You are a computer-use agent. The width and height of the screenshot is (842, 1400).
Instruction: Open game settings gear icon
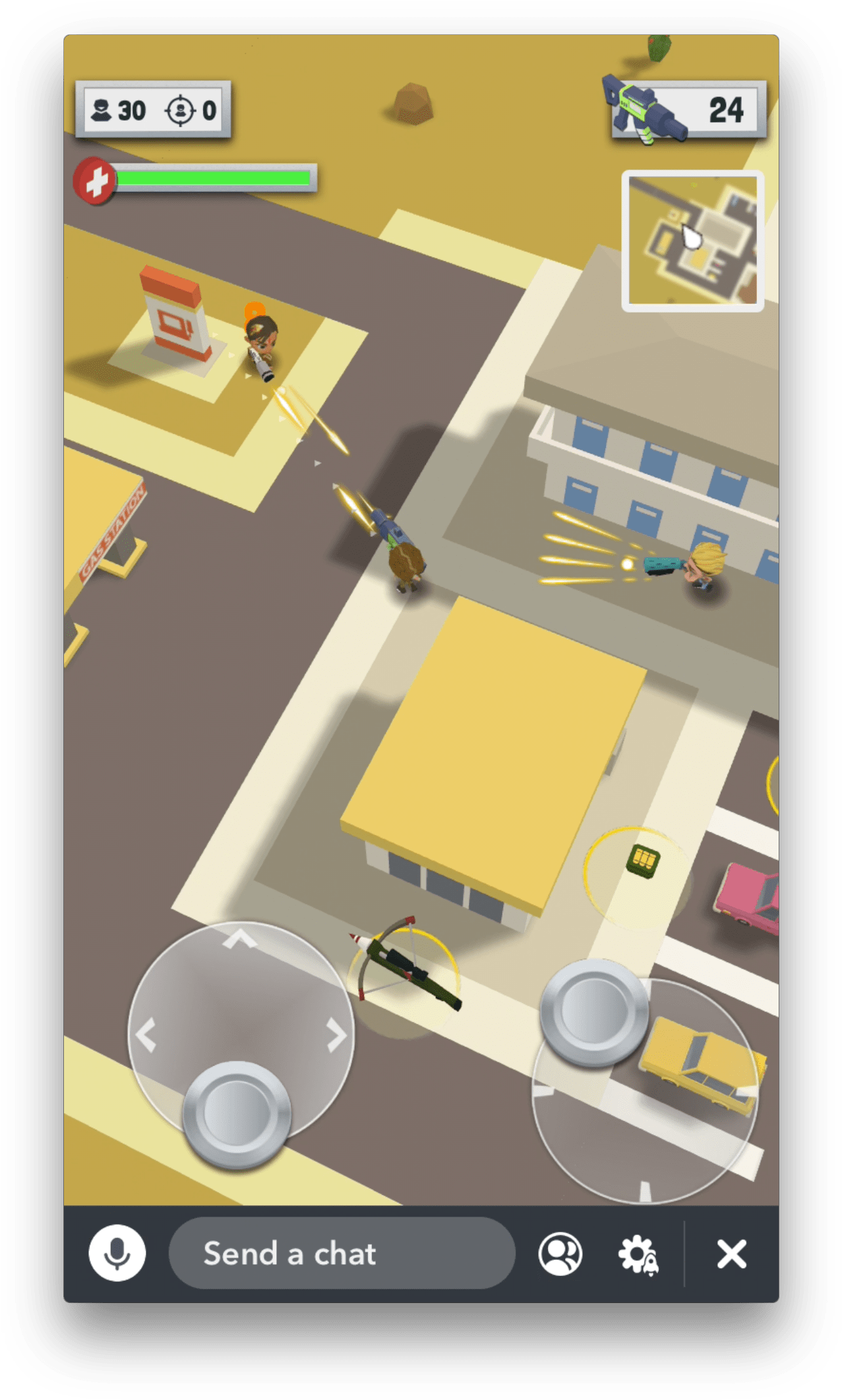coord(638,1254)
